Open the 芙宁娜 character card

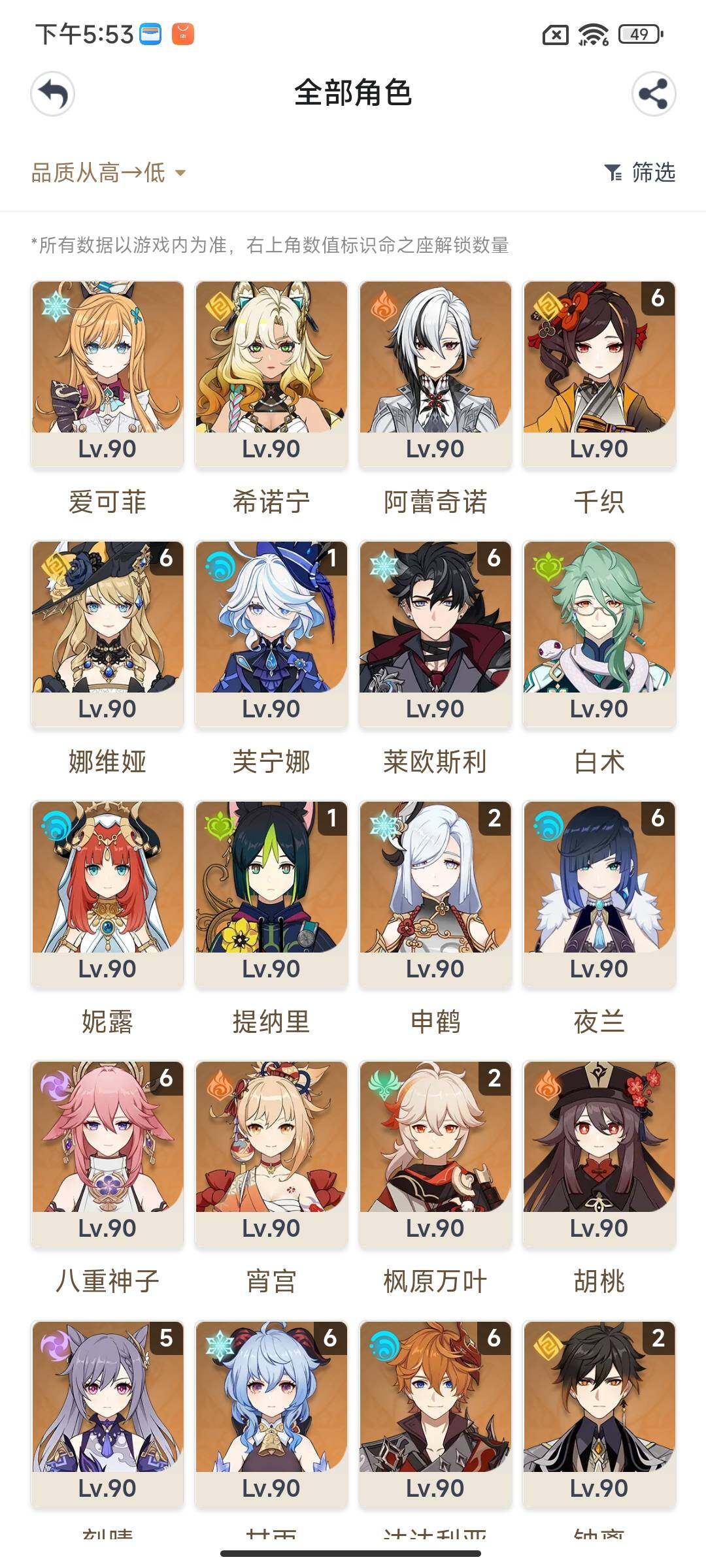point(271,634)
